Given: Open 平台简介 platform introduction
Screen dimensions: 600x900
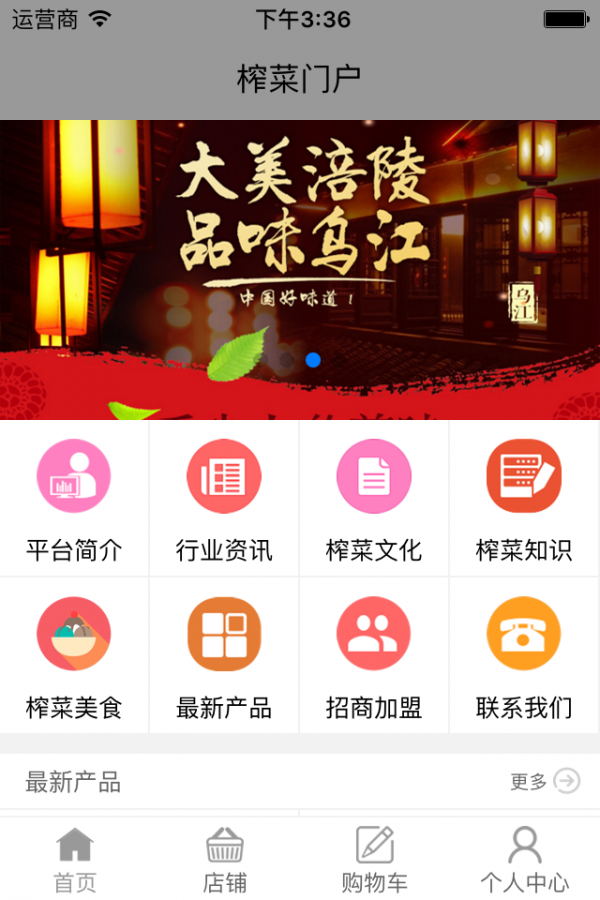Looking at the screenshot, I should click(74, 498).
